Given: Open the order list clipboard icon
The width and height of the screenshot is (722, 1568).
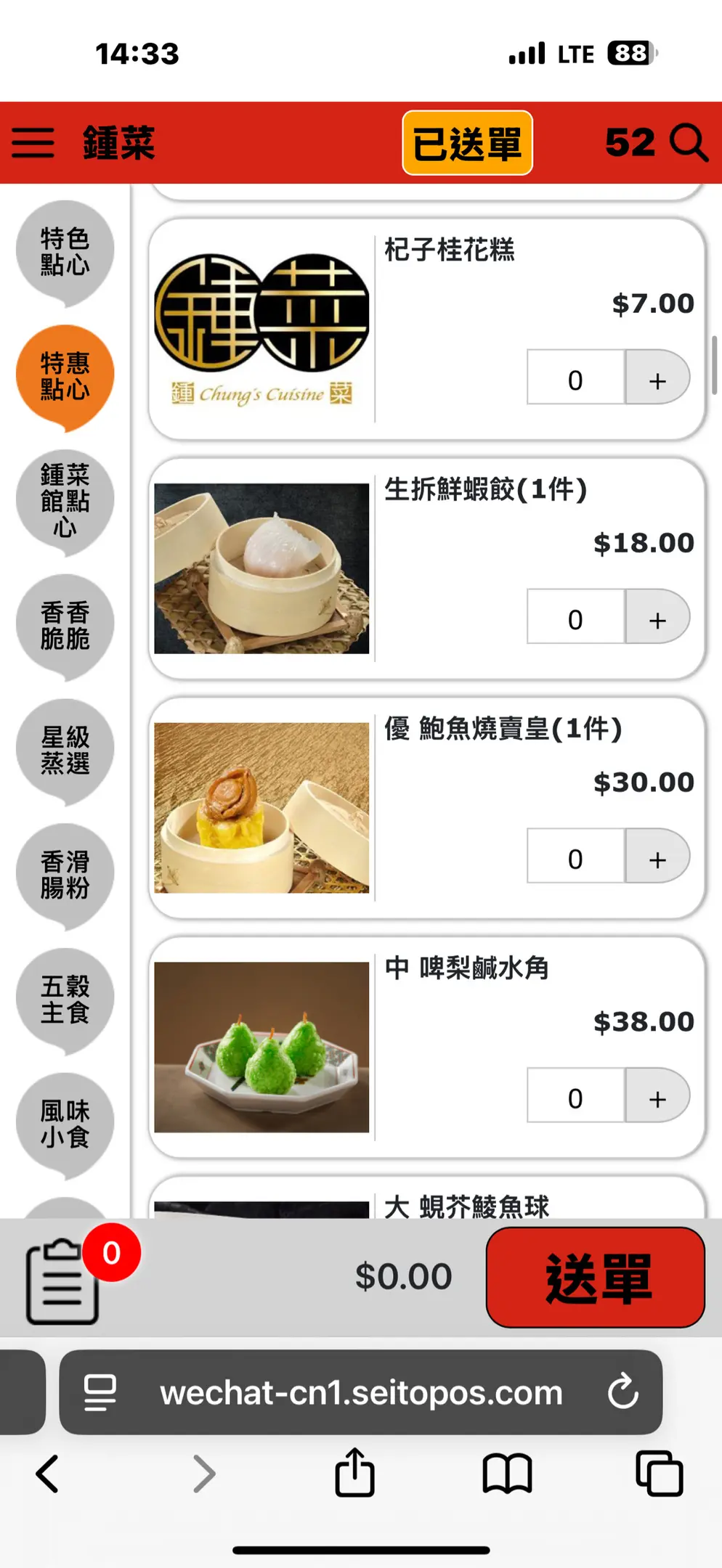Looking at the screenshot, I should pyautogui.click(x=63, y=1281).
